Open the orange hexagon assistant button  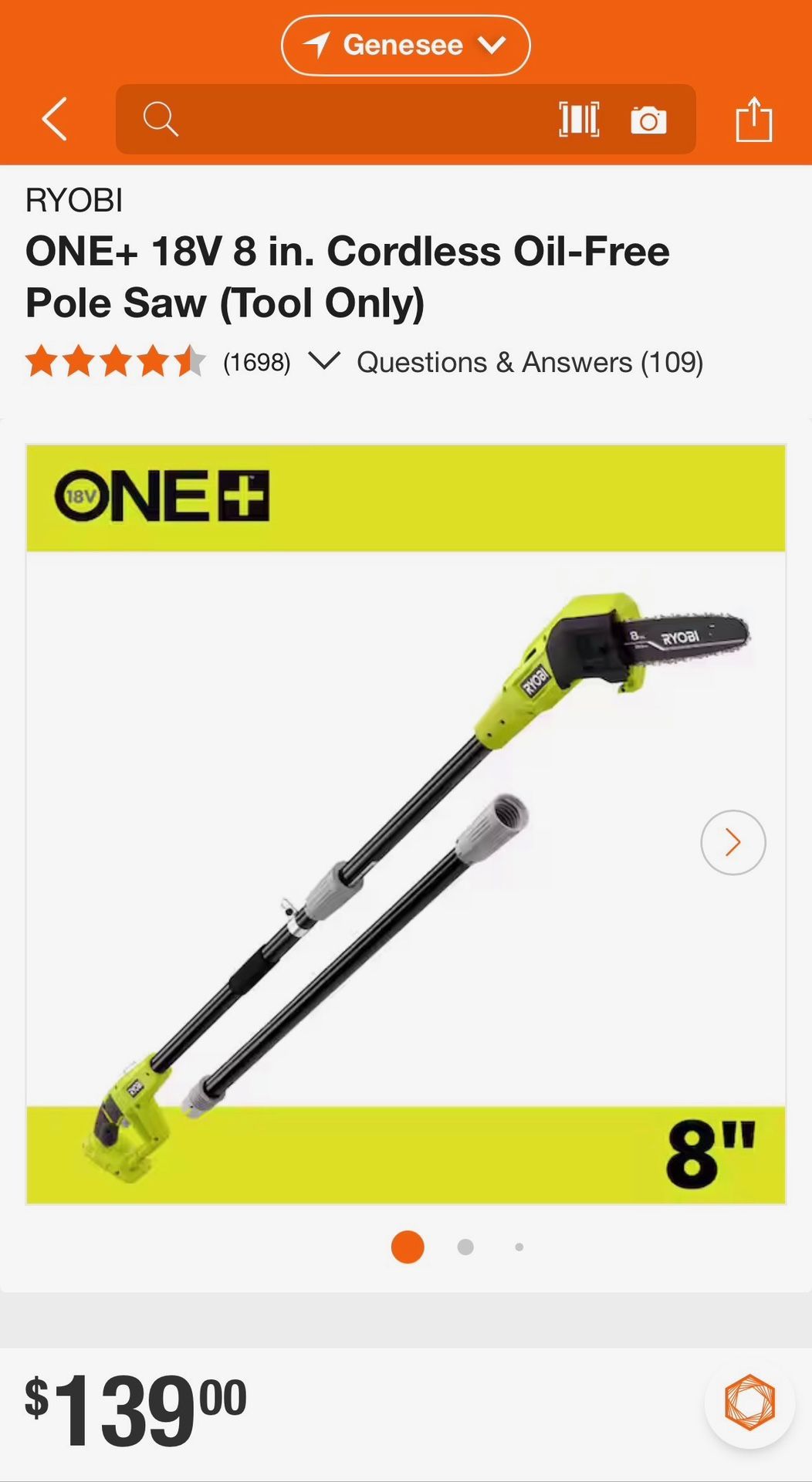(749, 1402)
